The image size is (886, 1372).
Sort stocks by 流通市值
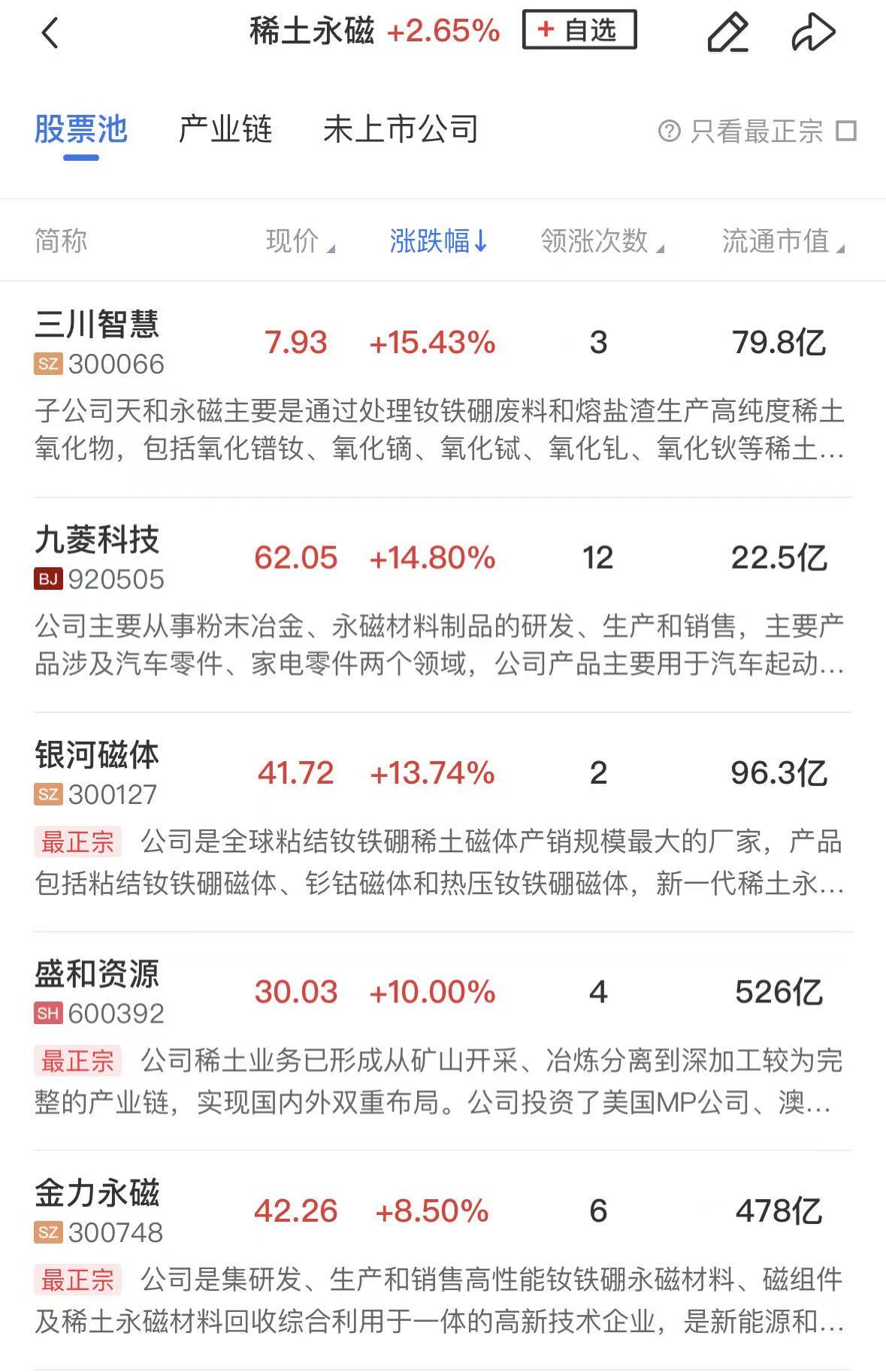[x=782, y=241]
